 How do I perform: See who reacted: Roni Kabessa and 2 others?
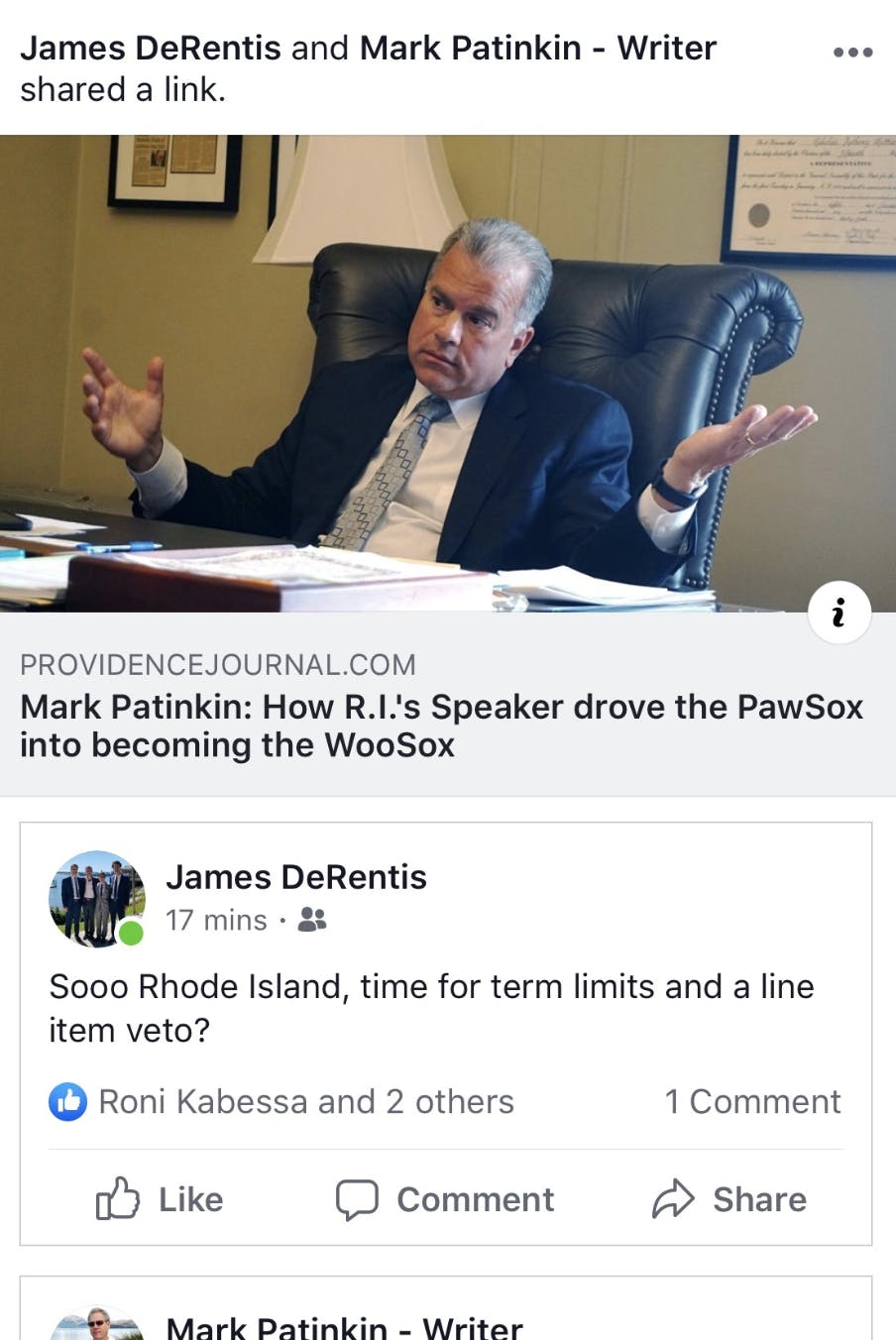[x=304, y=1101]
